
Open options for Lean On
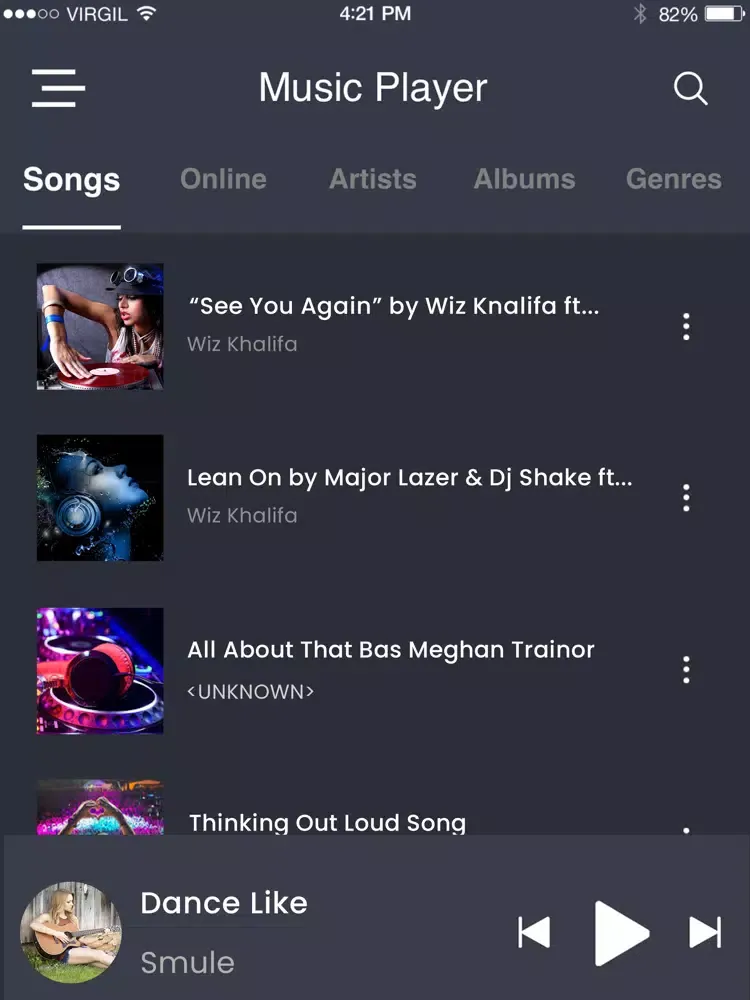[x=687, y=497]
